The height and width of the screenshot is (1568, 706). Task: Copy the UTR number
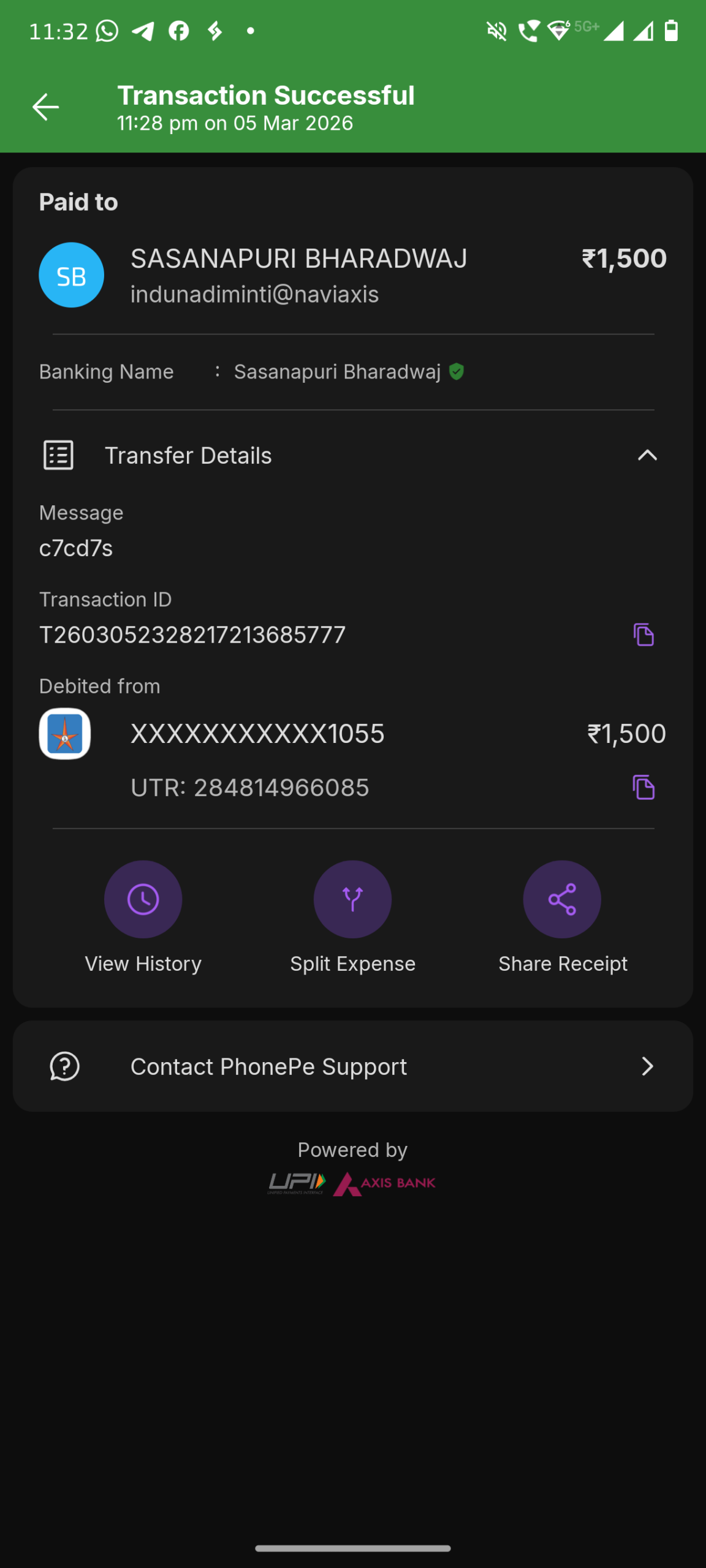click(643, 787)
